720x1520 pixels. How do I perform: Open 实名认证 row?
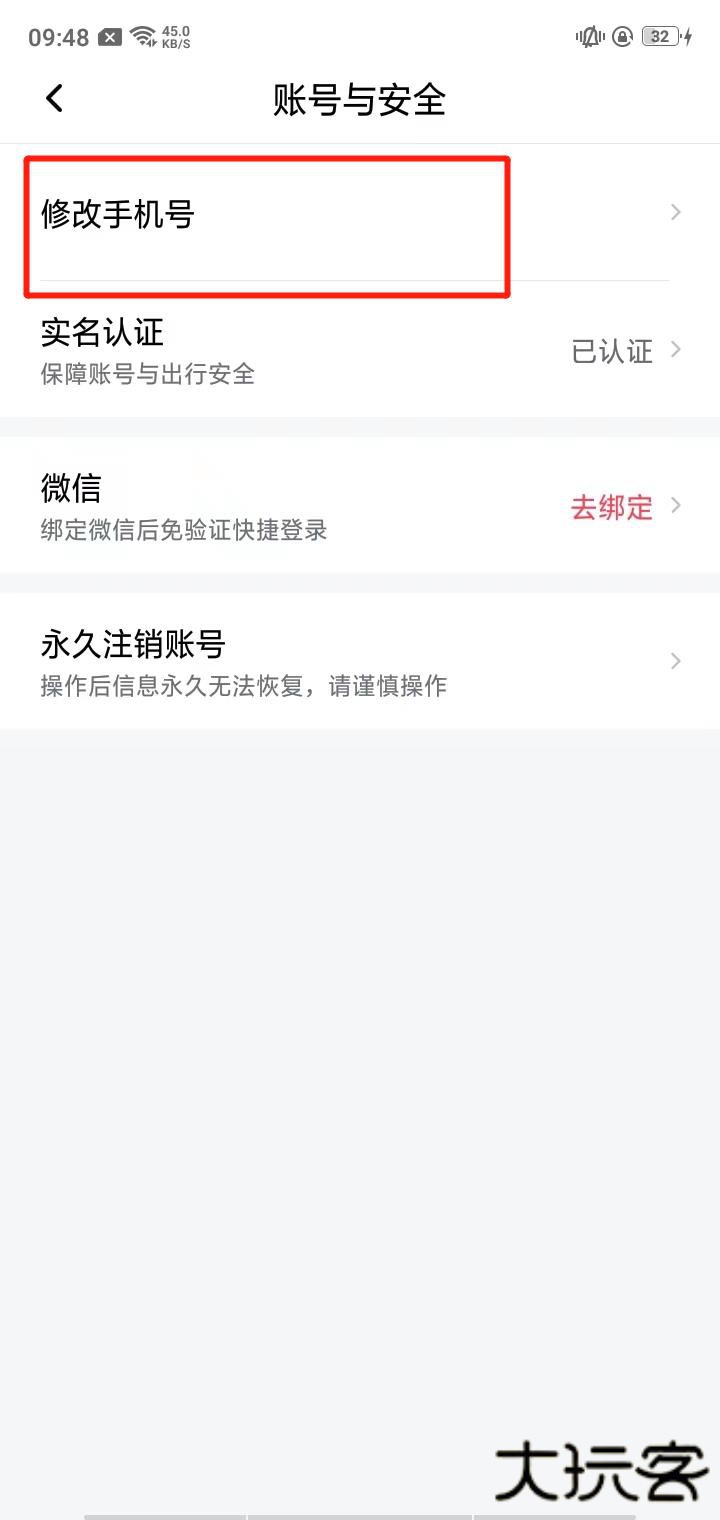360,350
